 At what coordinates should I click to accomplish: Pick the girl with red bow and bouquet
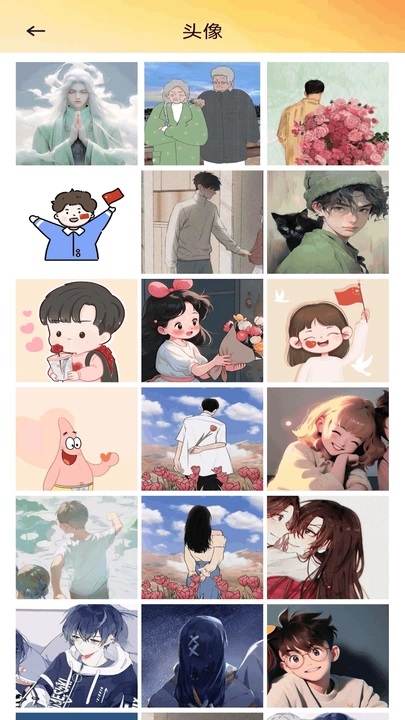pos(202,331)
